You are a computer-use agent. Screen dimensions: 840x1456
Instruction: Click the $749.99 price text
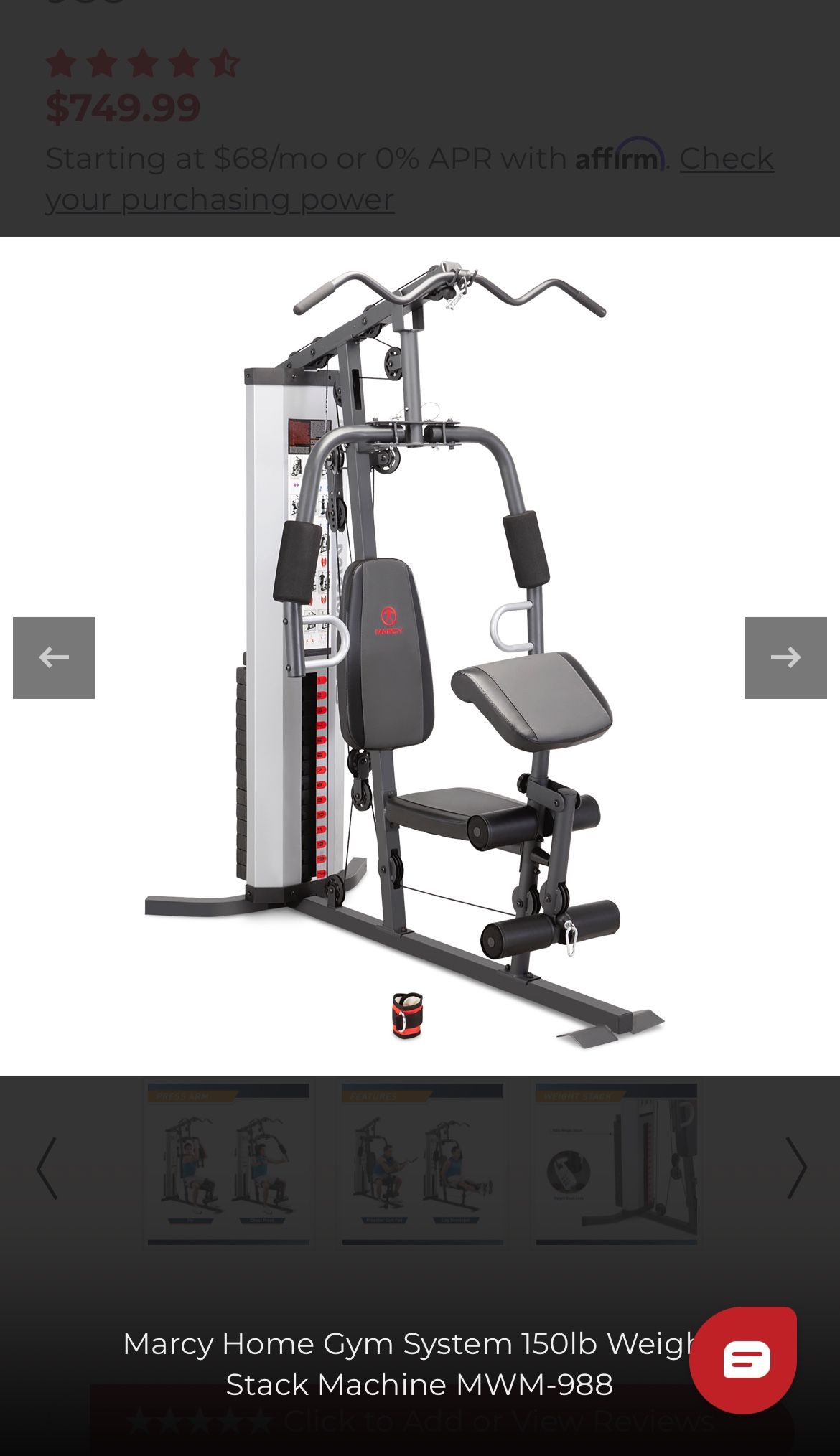(x=123, y=109)
